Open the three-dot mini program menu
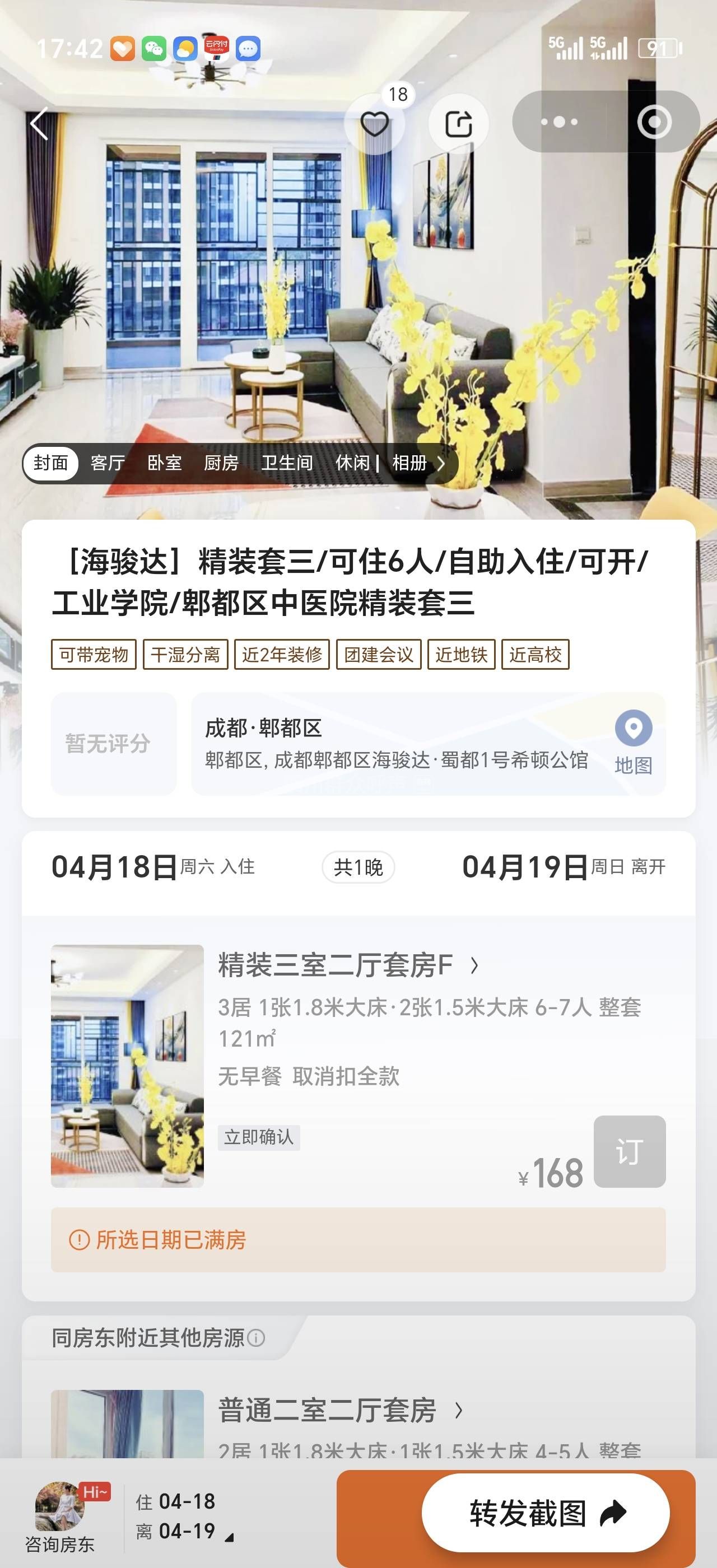 tap(558, 122)
